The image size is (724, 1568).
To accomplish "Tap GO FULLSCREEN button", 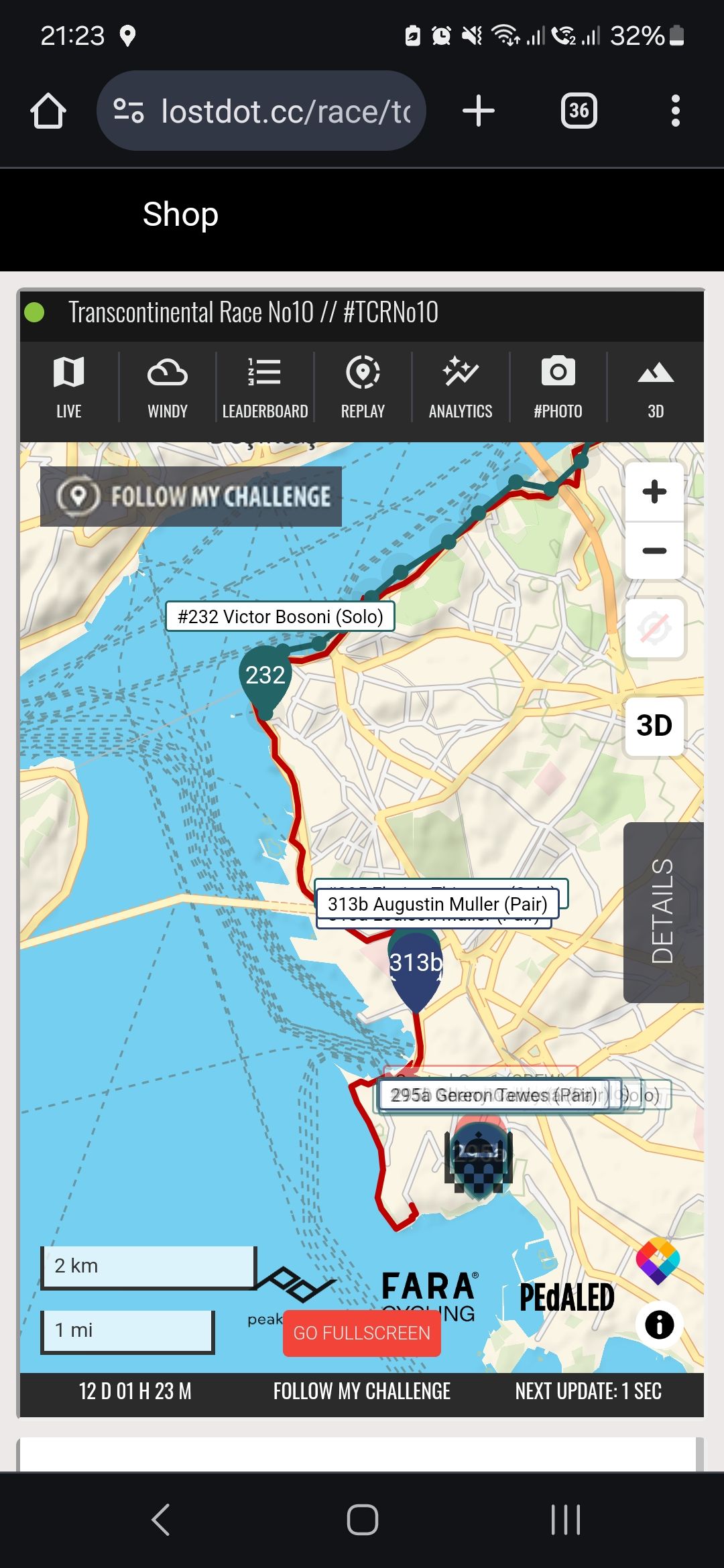I will click(x=362, y=1333).
